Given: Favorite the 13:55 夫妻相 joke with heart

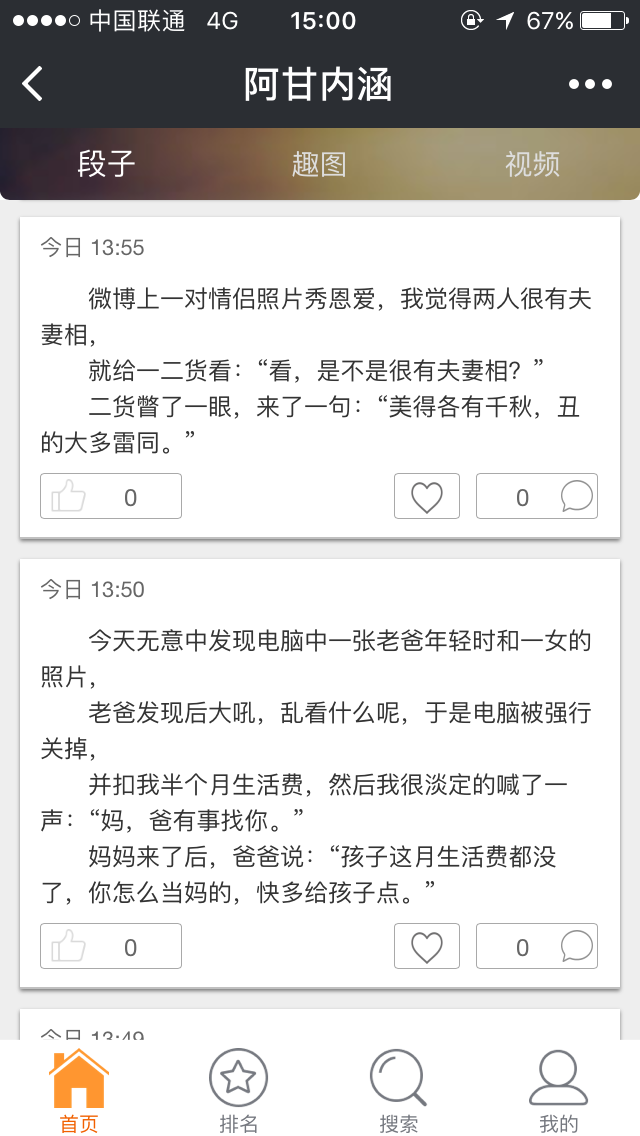Looking at the screenshot, I should pos(427,496).
